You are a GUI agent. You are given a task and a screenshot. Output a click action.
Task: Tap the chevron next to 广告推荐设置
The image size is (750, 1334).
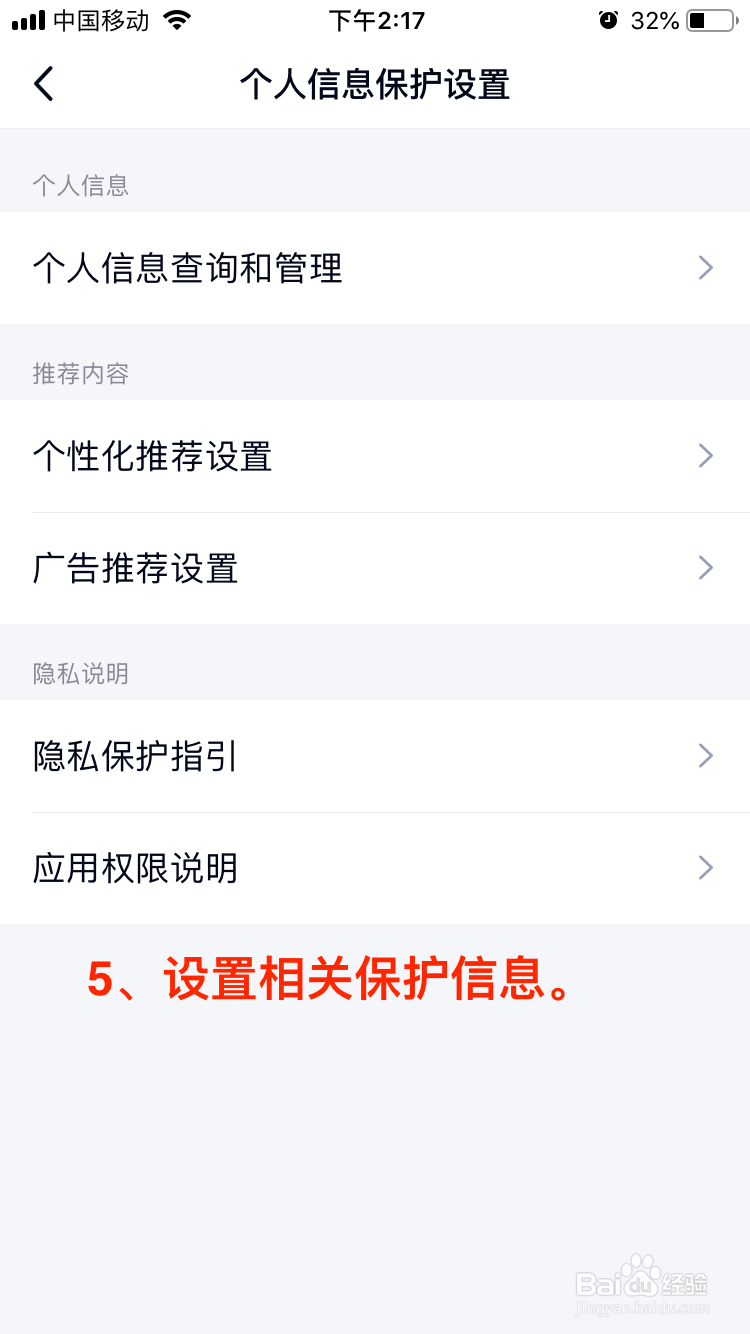705,568
